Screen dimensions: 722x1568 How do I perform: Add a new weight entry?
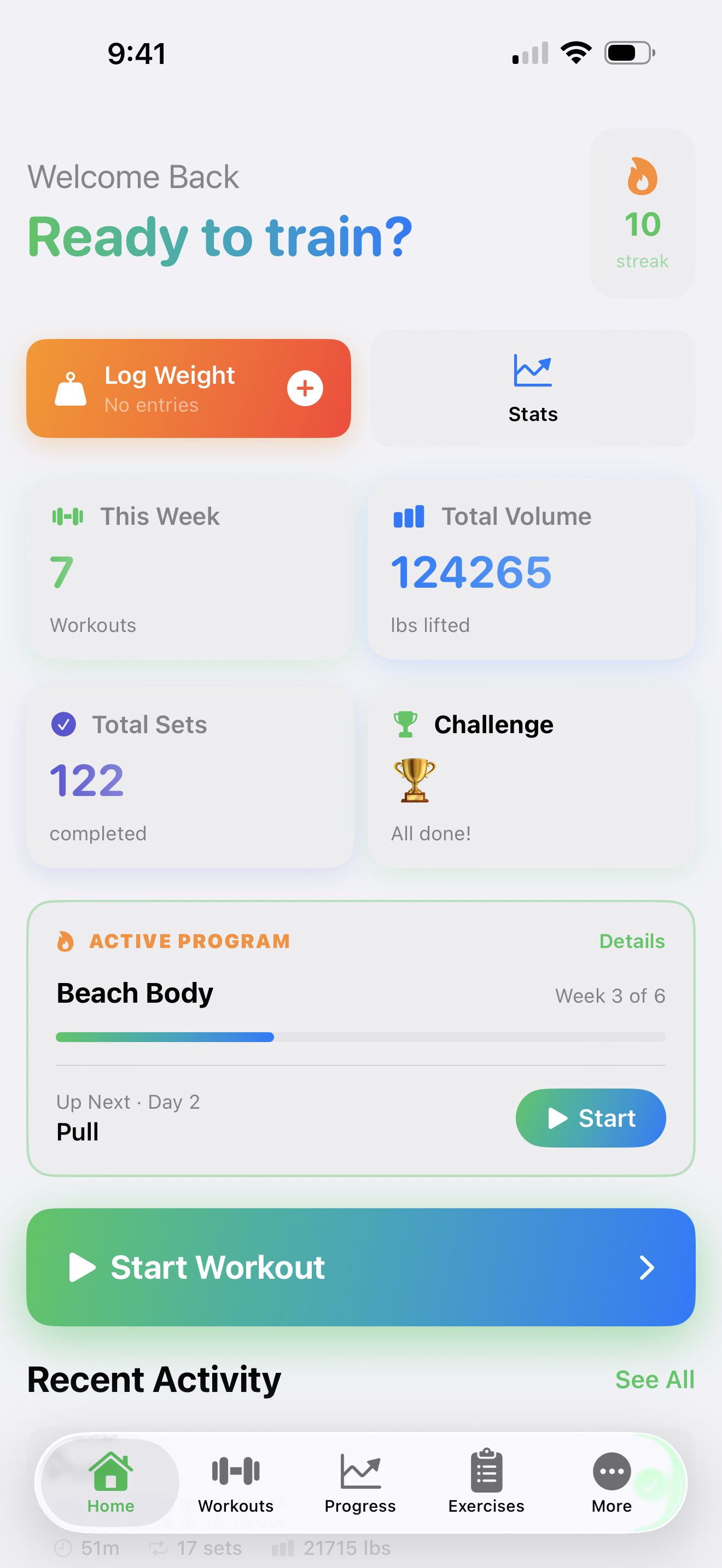[x=304, y=388]
